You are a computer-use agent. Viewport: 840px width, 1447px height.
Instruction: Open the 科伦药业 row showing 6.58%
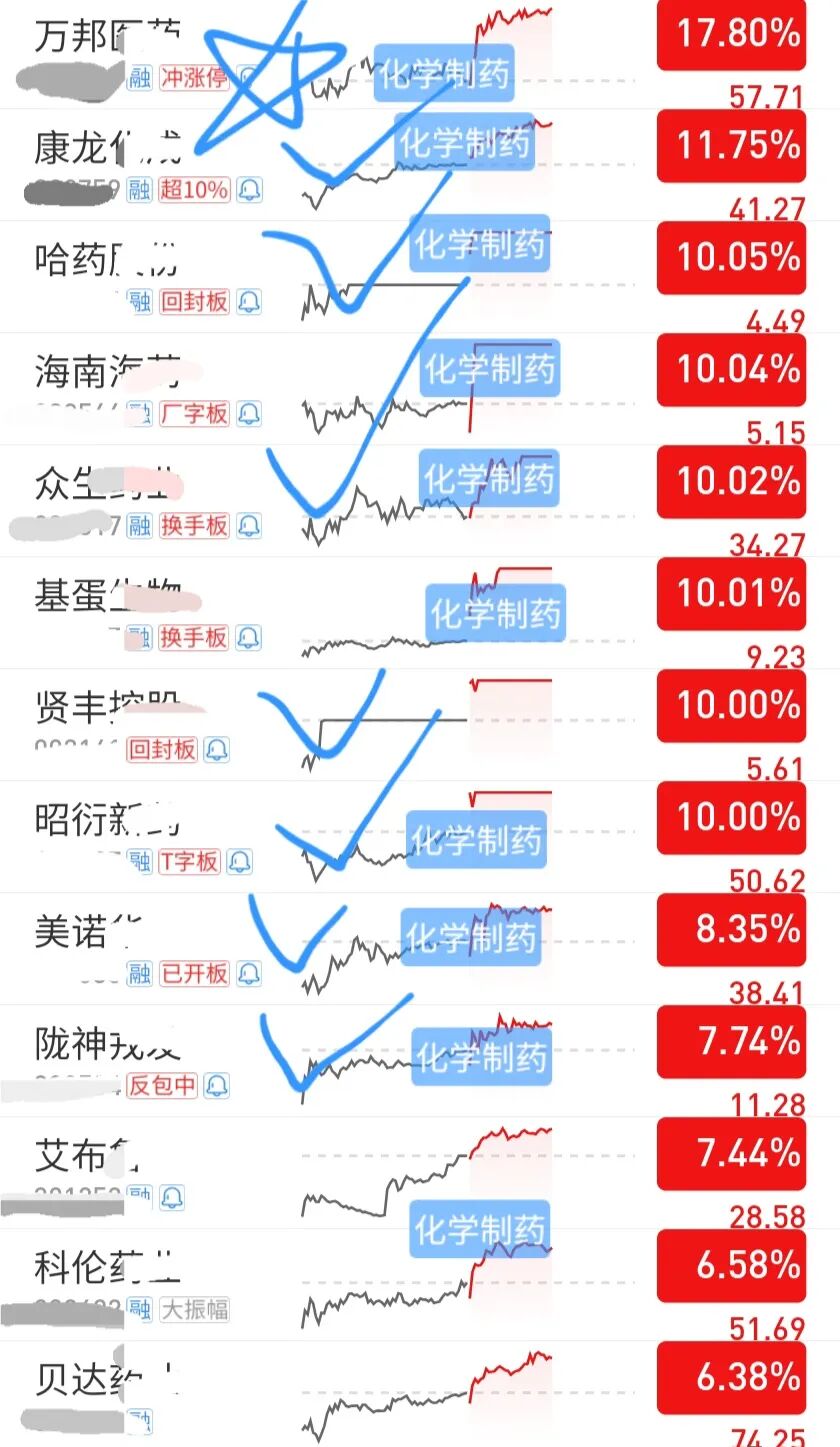(x=420, y=1285)
